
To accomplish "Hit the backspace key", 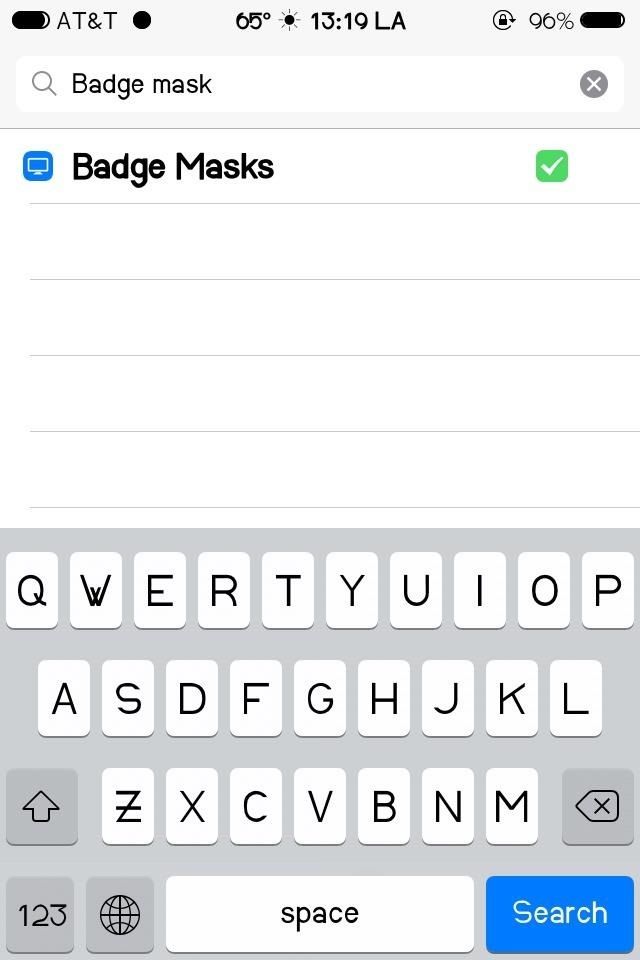I will [x=597, y=806].
